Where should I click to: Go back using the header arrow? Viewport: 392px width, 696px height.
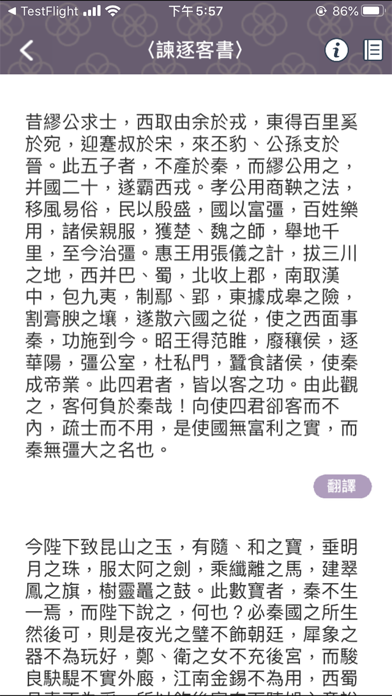tap(26, 50)
